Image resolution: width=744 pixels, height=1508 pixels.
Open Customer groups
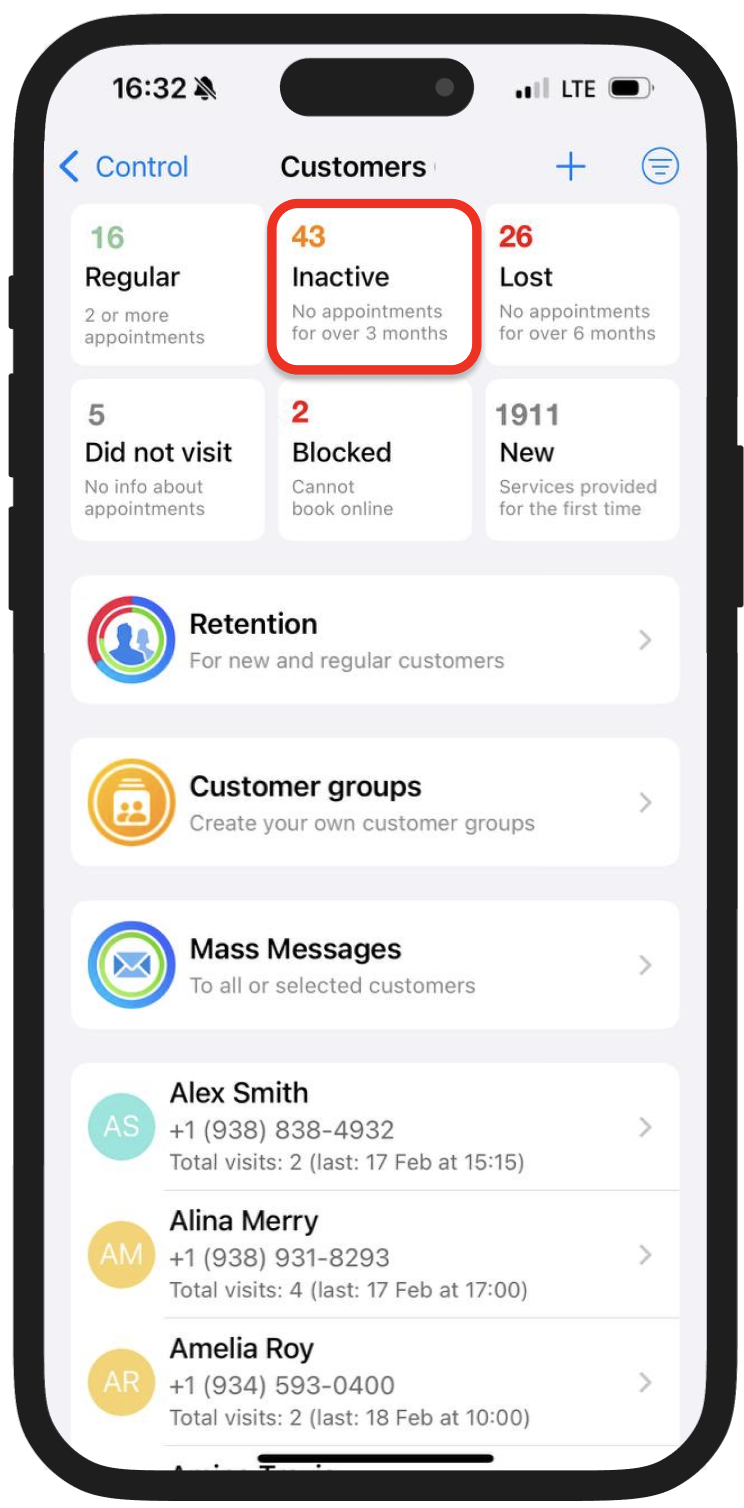click(374, 803)
